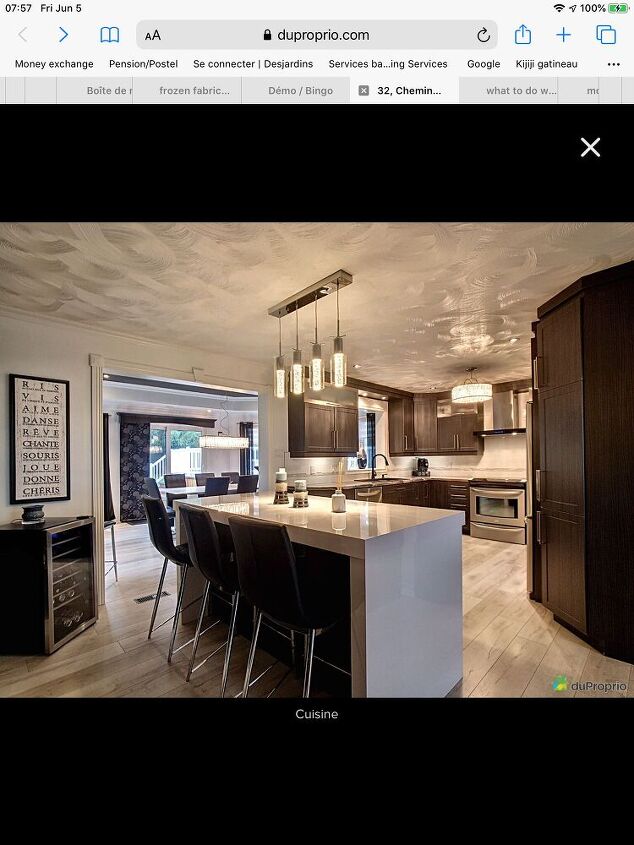The image size is (634, 845).
Task: Reload the current page
Action: pos(483,35)
